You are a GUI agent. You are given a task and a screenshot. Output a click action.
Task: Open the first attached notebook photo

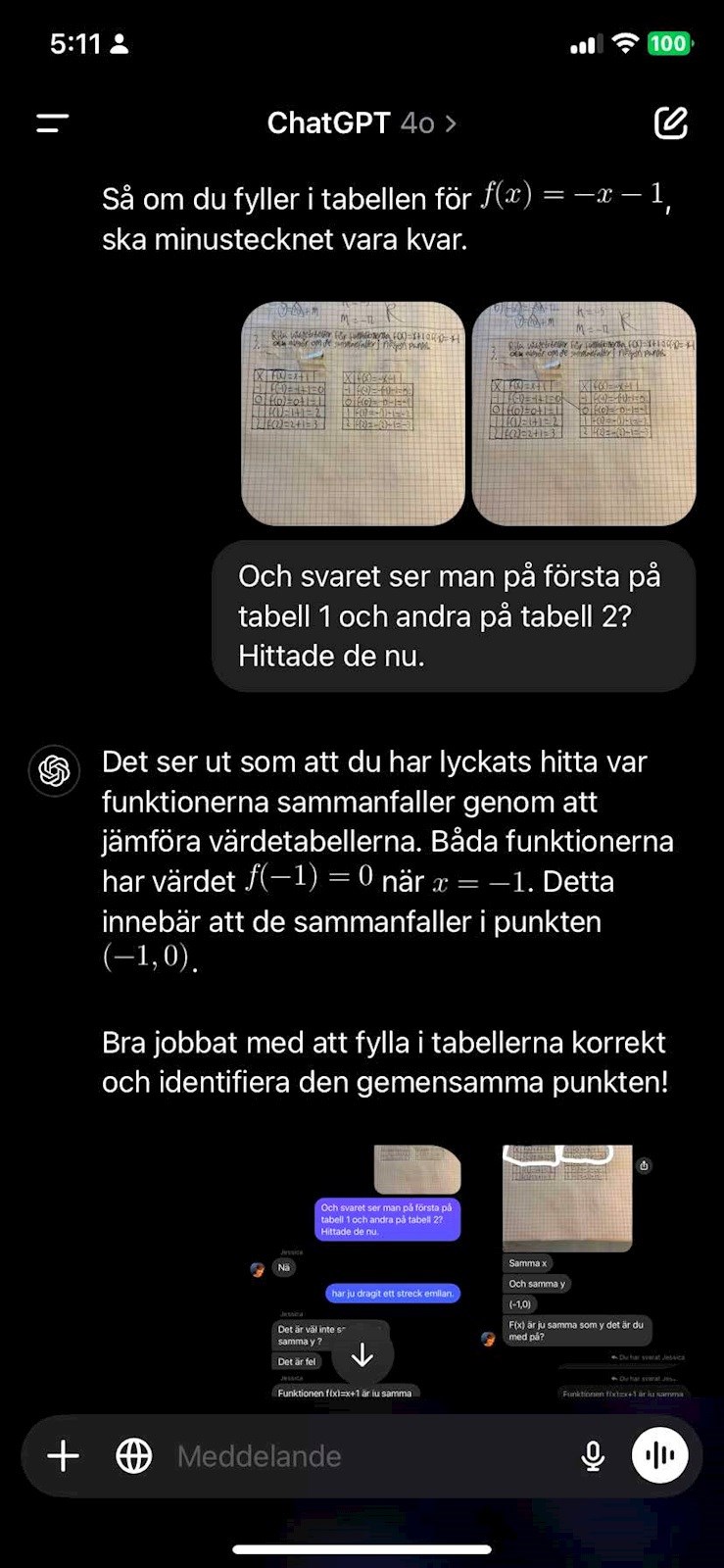coord(353,414)
